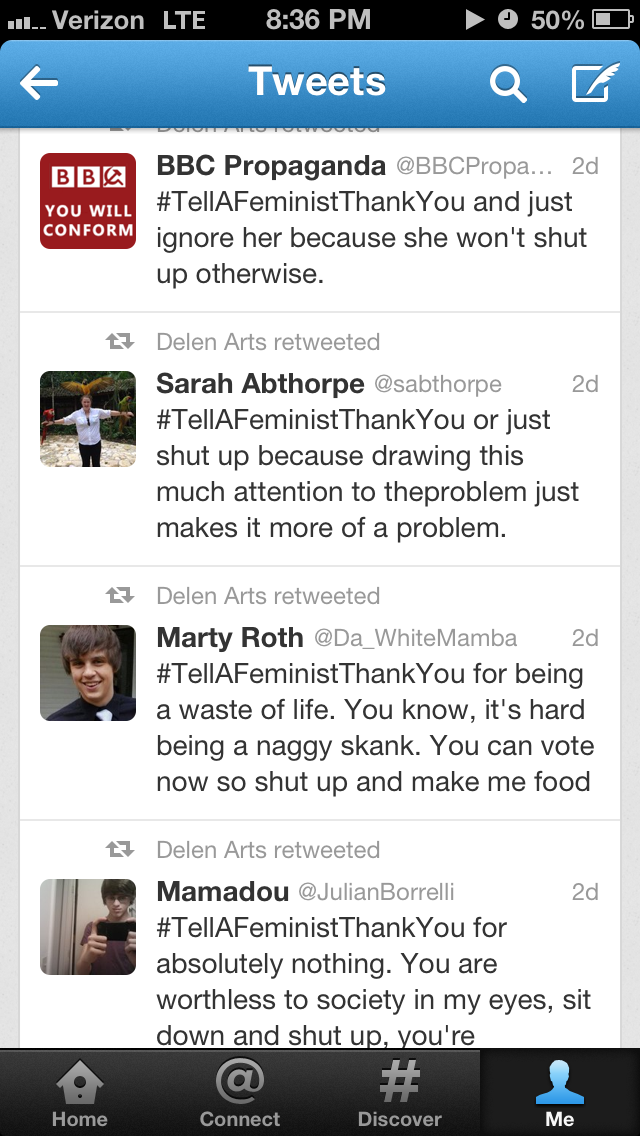View Marty Roth's profile picture
640x1136 pixels.
88,673
